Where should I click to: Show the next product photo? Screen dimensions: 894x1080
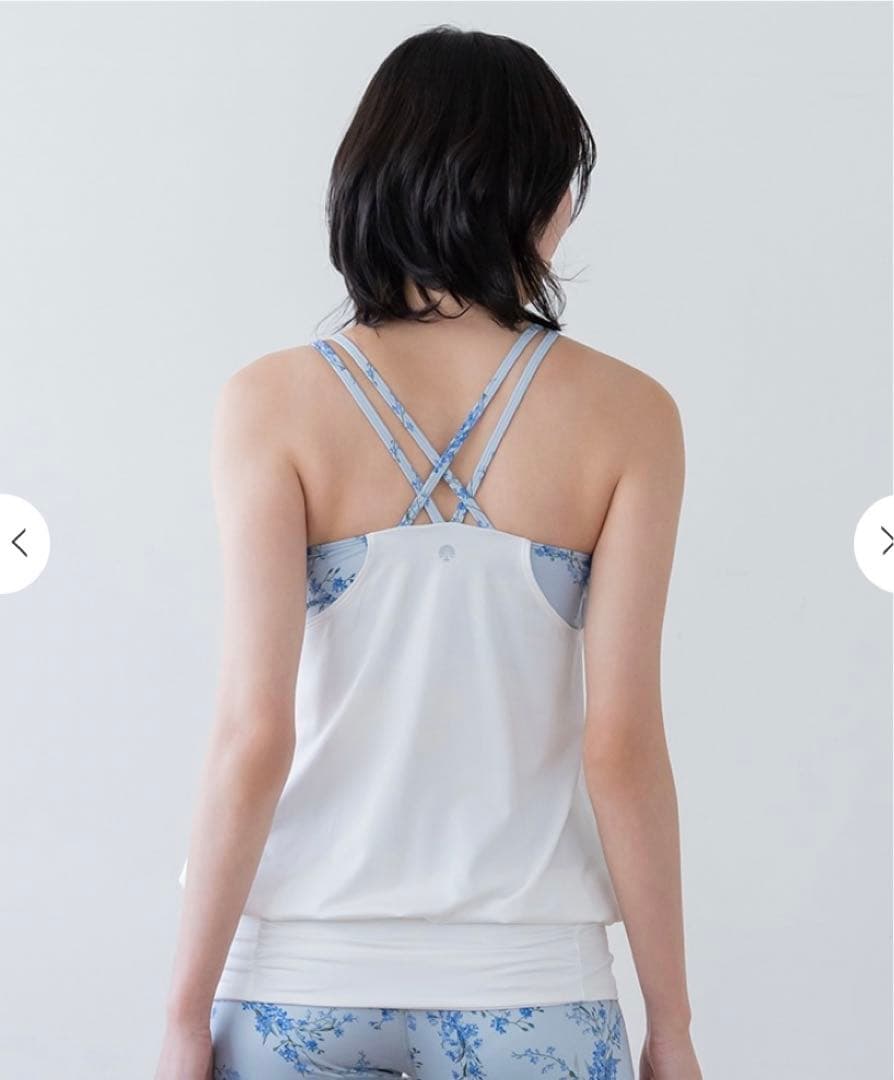click(878, 543)
